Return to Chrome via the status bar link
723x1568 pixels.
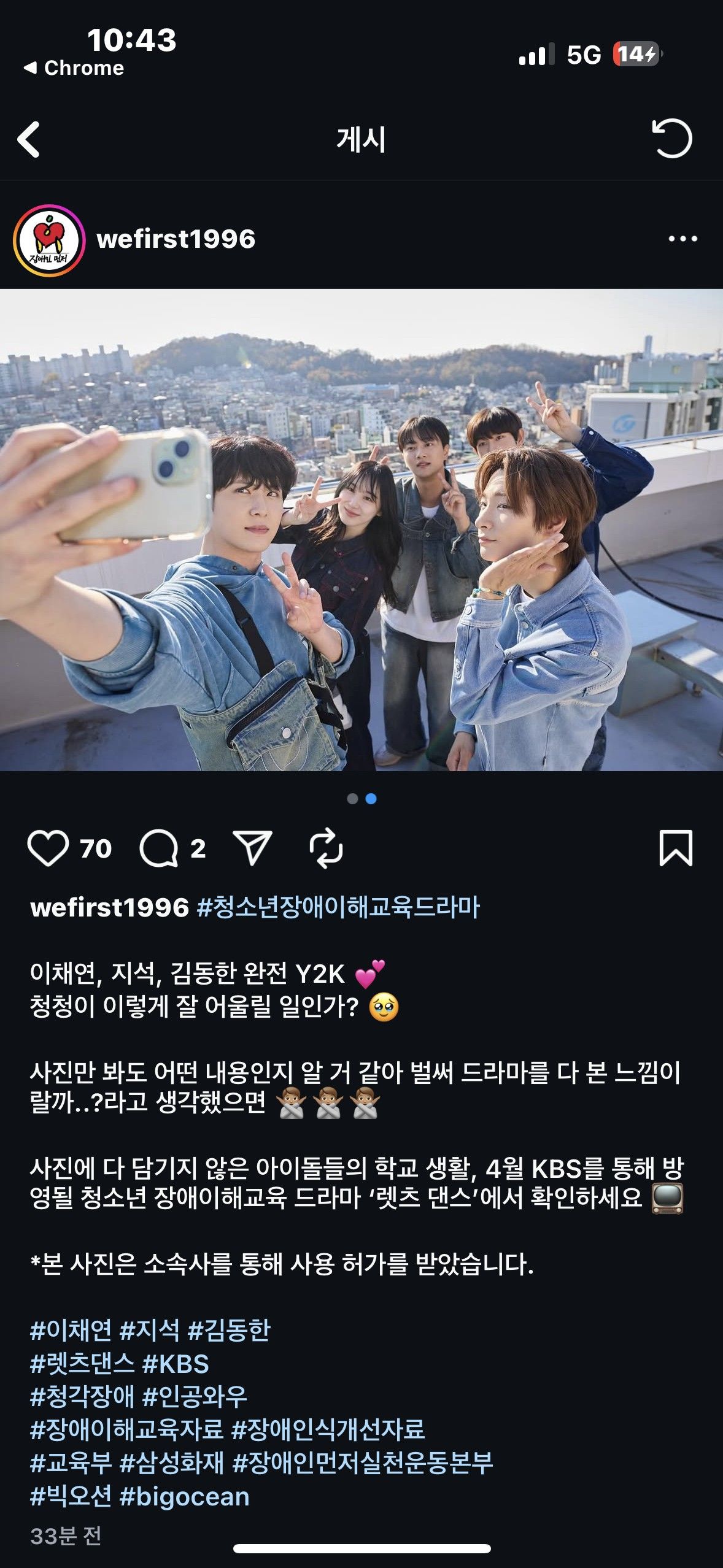point(74,67)
